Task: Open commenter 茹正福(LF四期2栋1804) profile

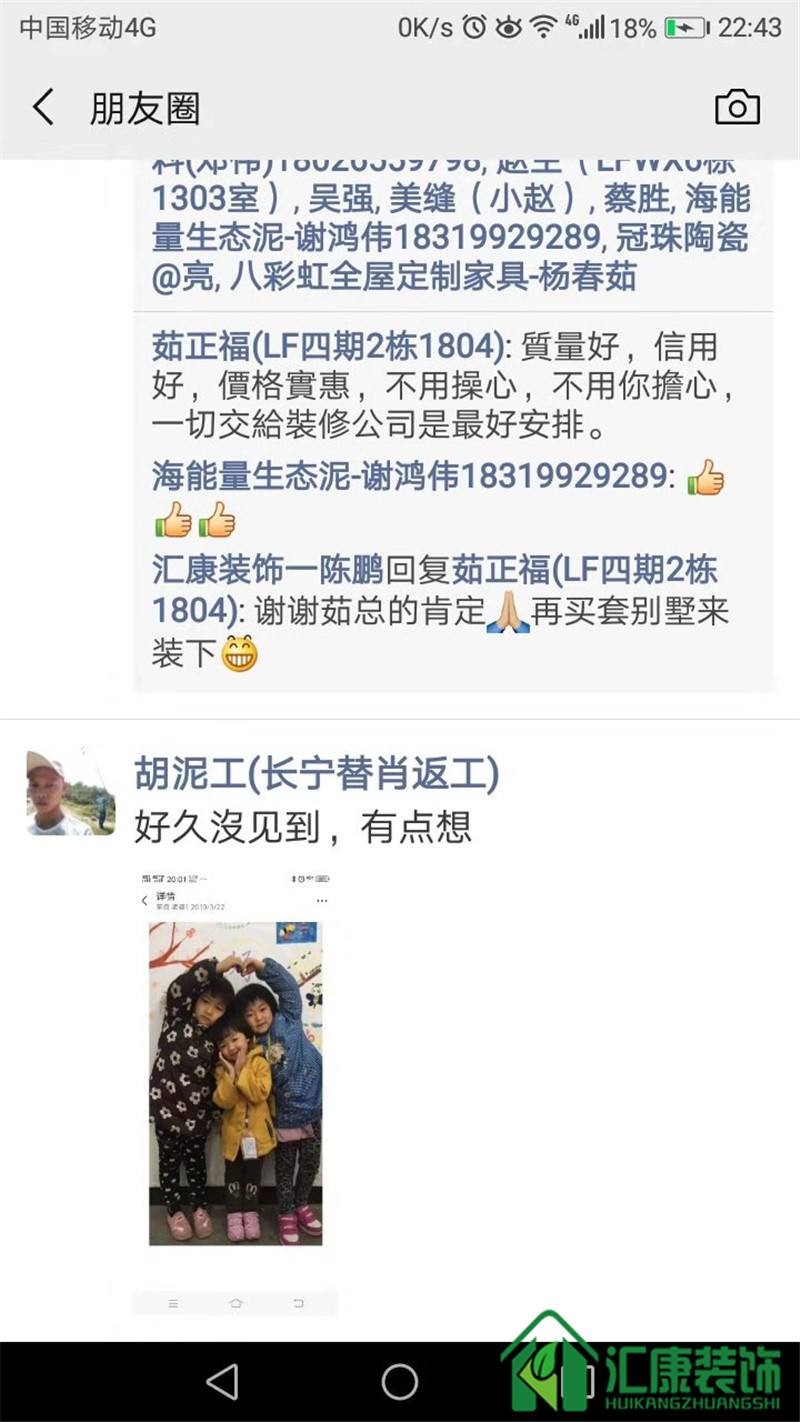Action: 329,347
